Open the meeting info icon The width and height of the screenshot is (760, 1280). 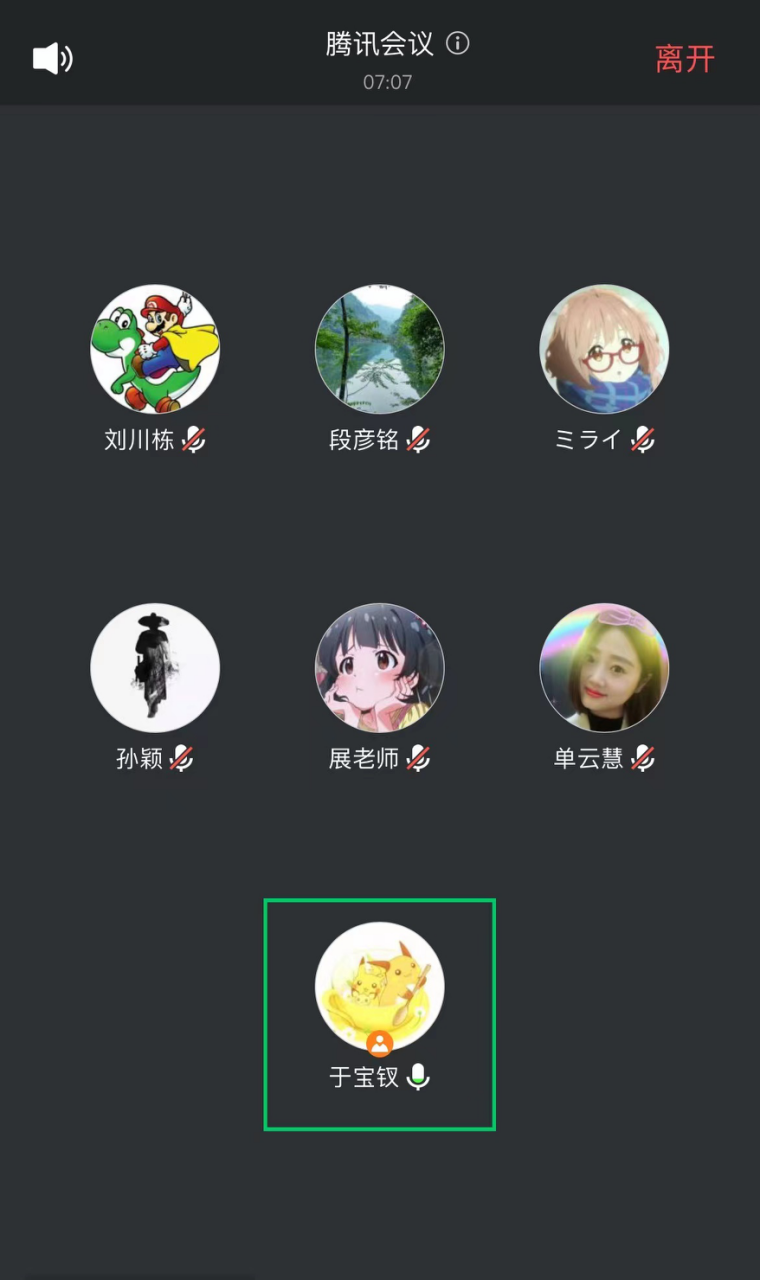[x=458, y=44]
